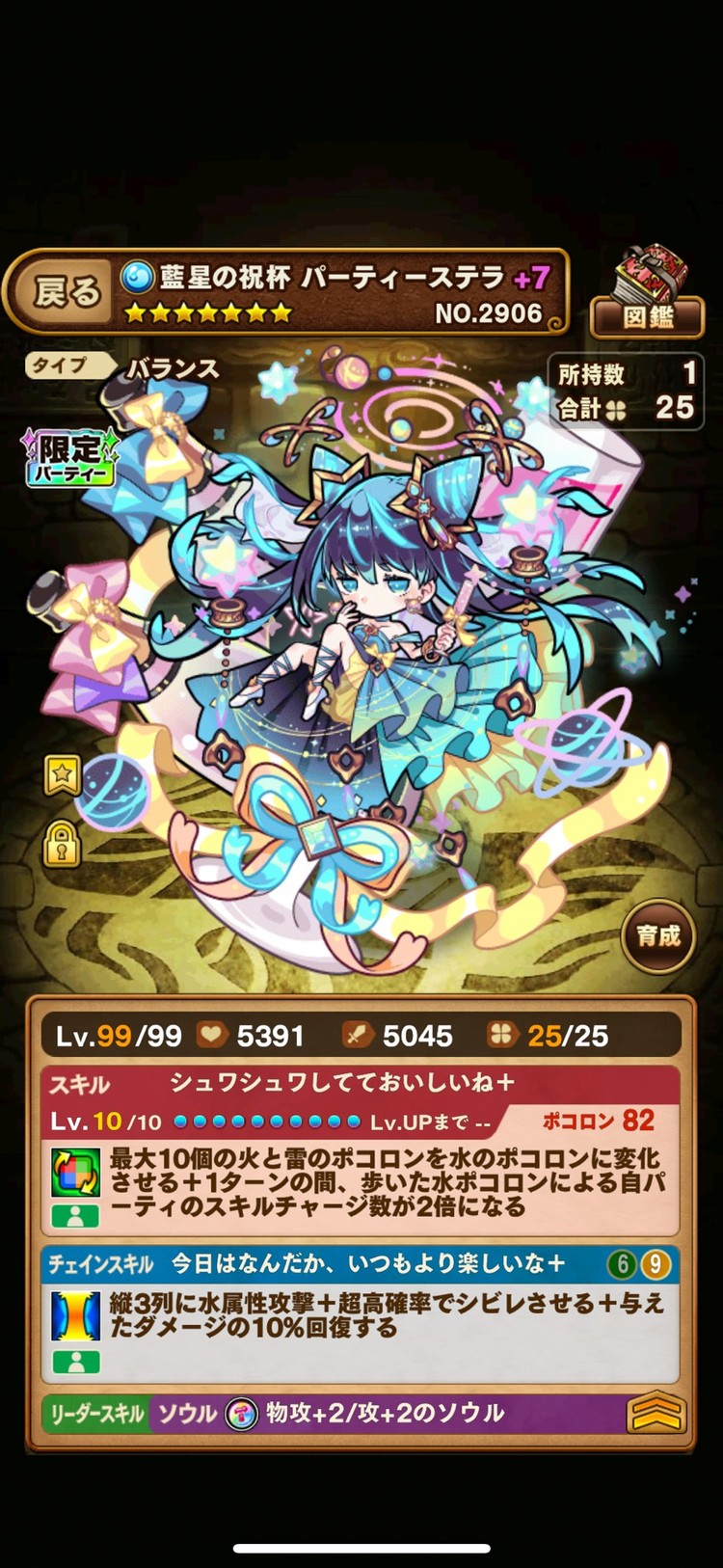
Task: Tap the skill type icon for シュワシュワしてておいしいね＋
Action: [x=75, y=1170]
